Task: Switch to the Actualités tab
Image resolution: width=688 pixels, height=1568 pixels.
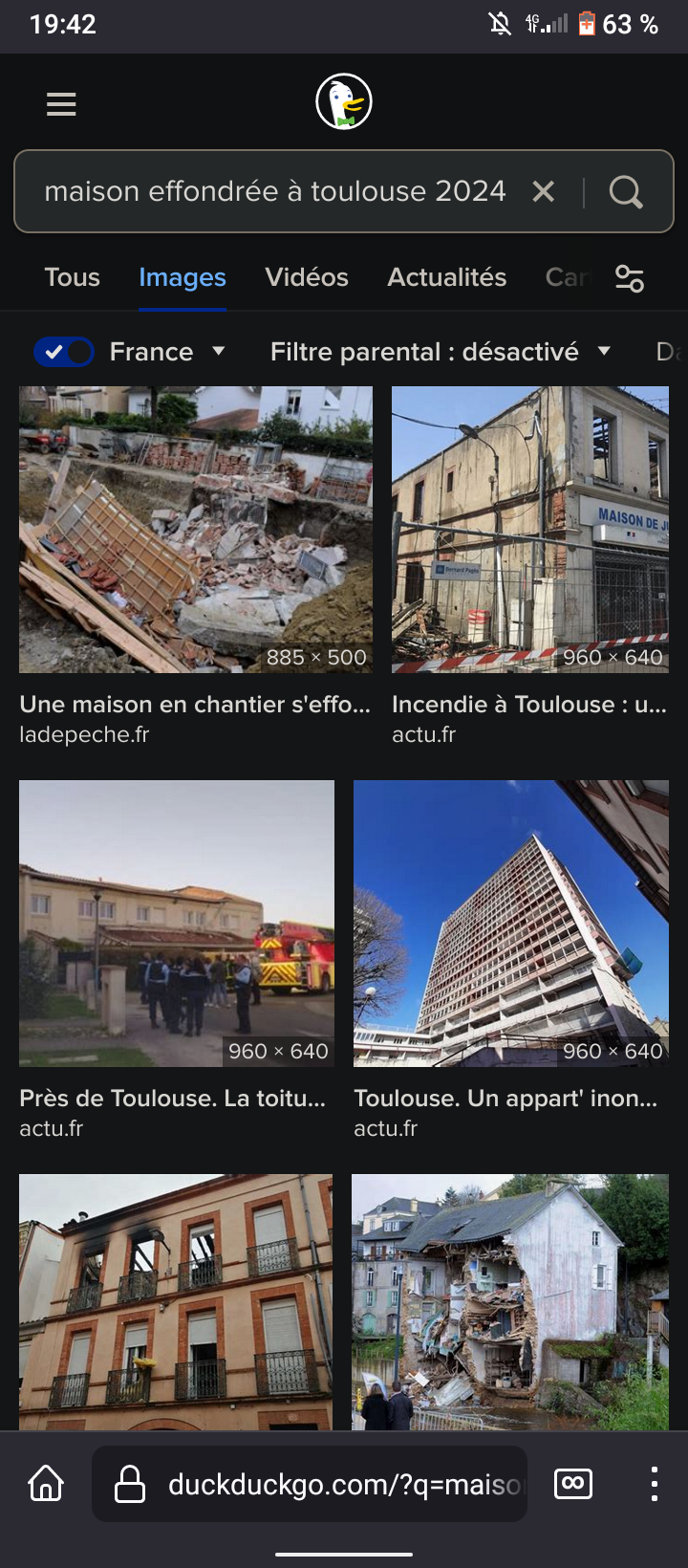Action: coord(446,277)
